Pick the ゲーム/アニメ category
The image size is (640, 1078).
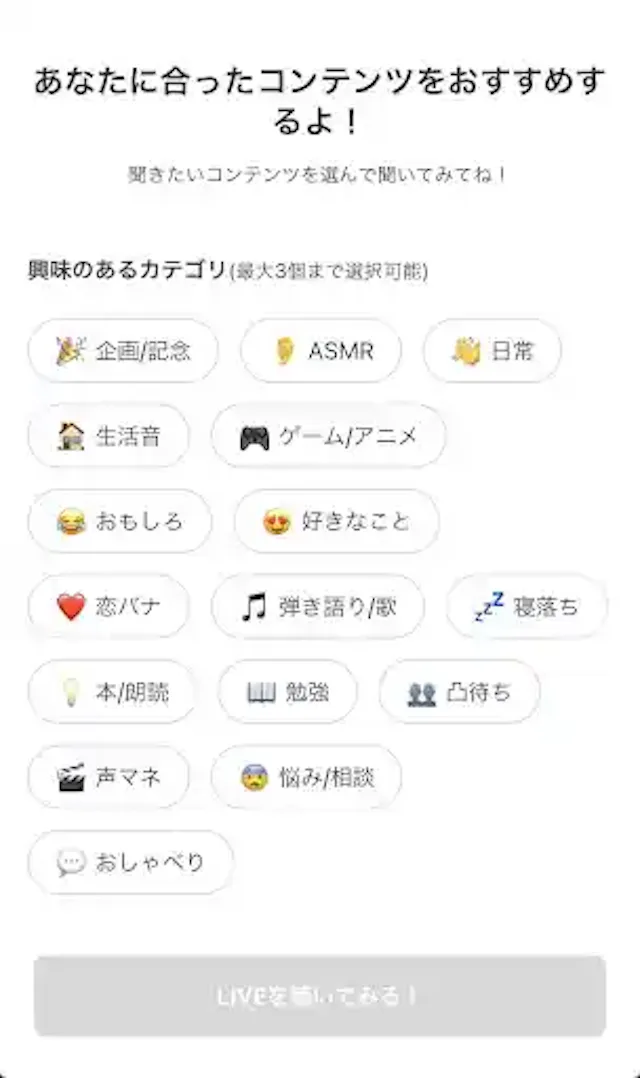pyautogui.click(x=328, y=436)
